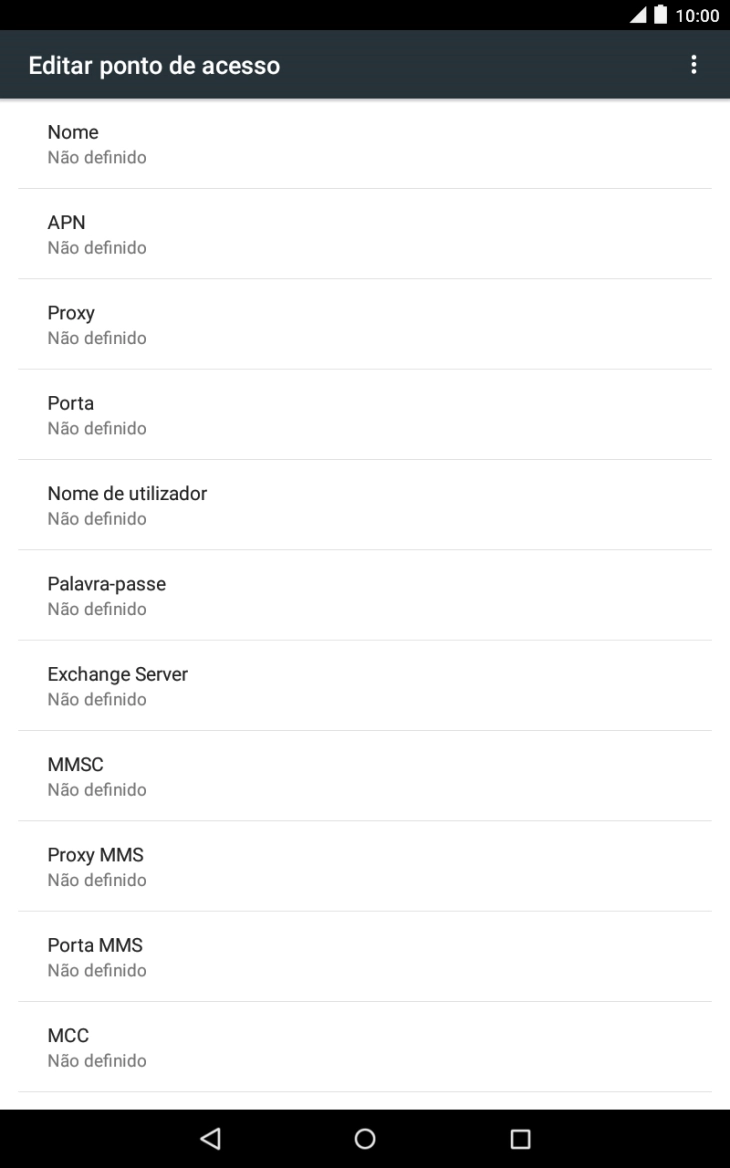Tap the Home circle button

coord(365,1136)
